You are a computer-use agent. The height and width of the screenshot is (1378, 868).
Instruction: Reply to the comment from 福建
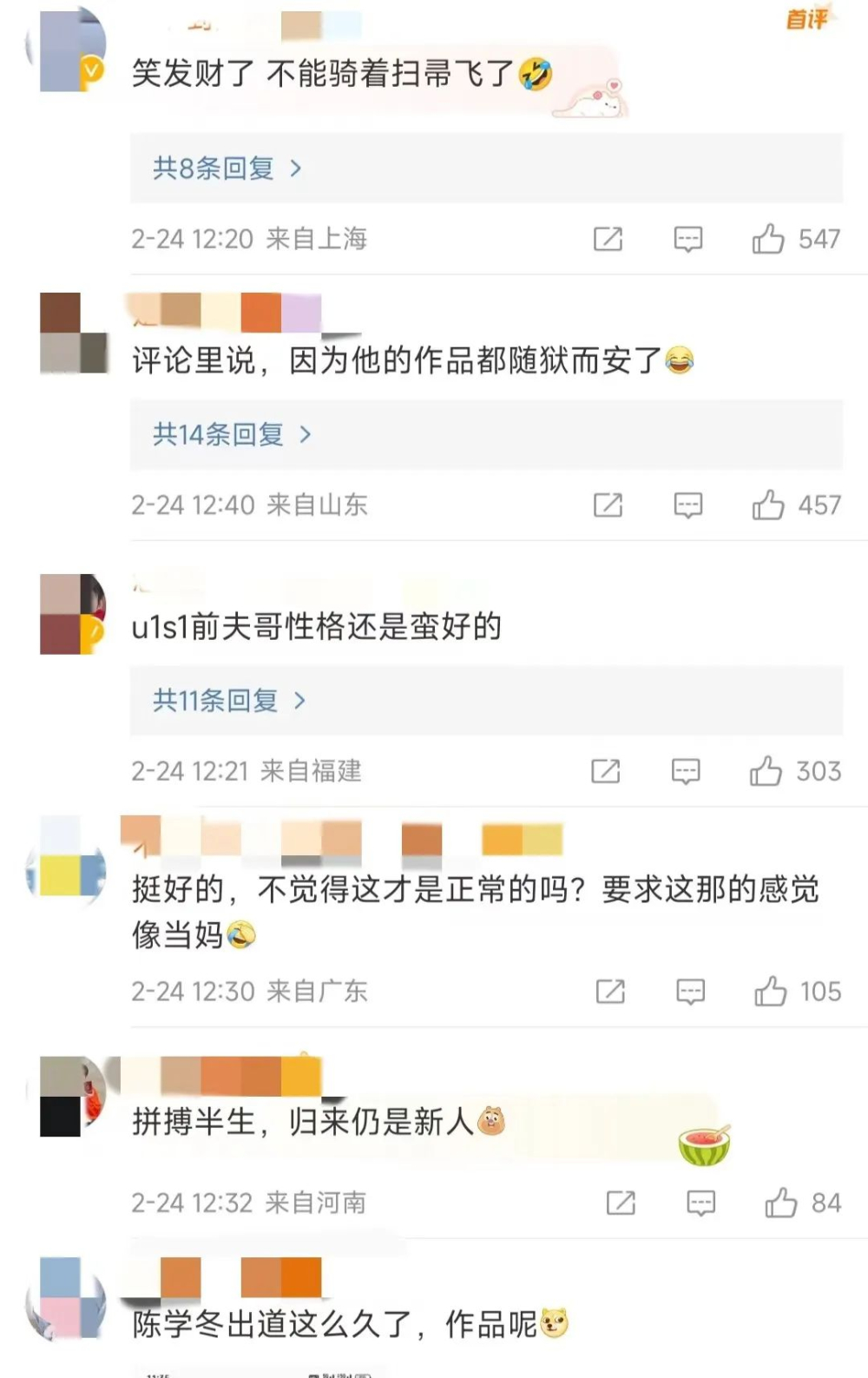(x=686, y=771)
